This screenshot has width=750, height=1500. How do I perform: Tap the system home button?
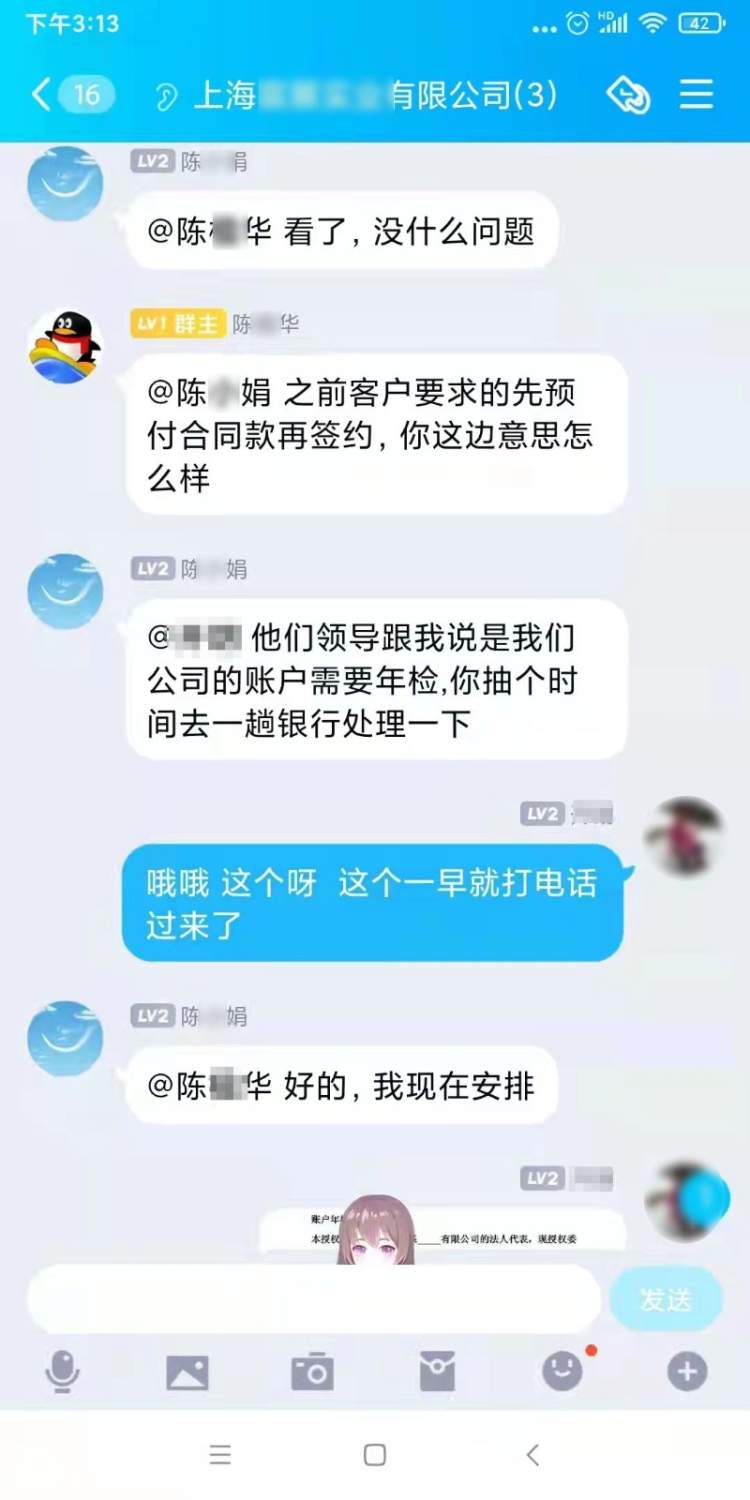(375, 1455)
